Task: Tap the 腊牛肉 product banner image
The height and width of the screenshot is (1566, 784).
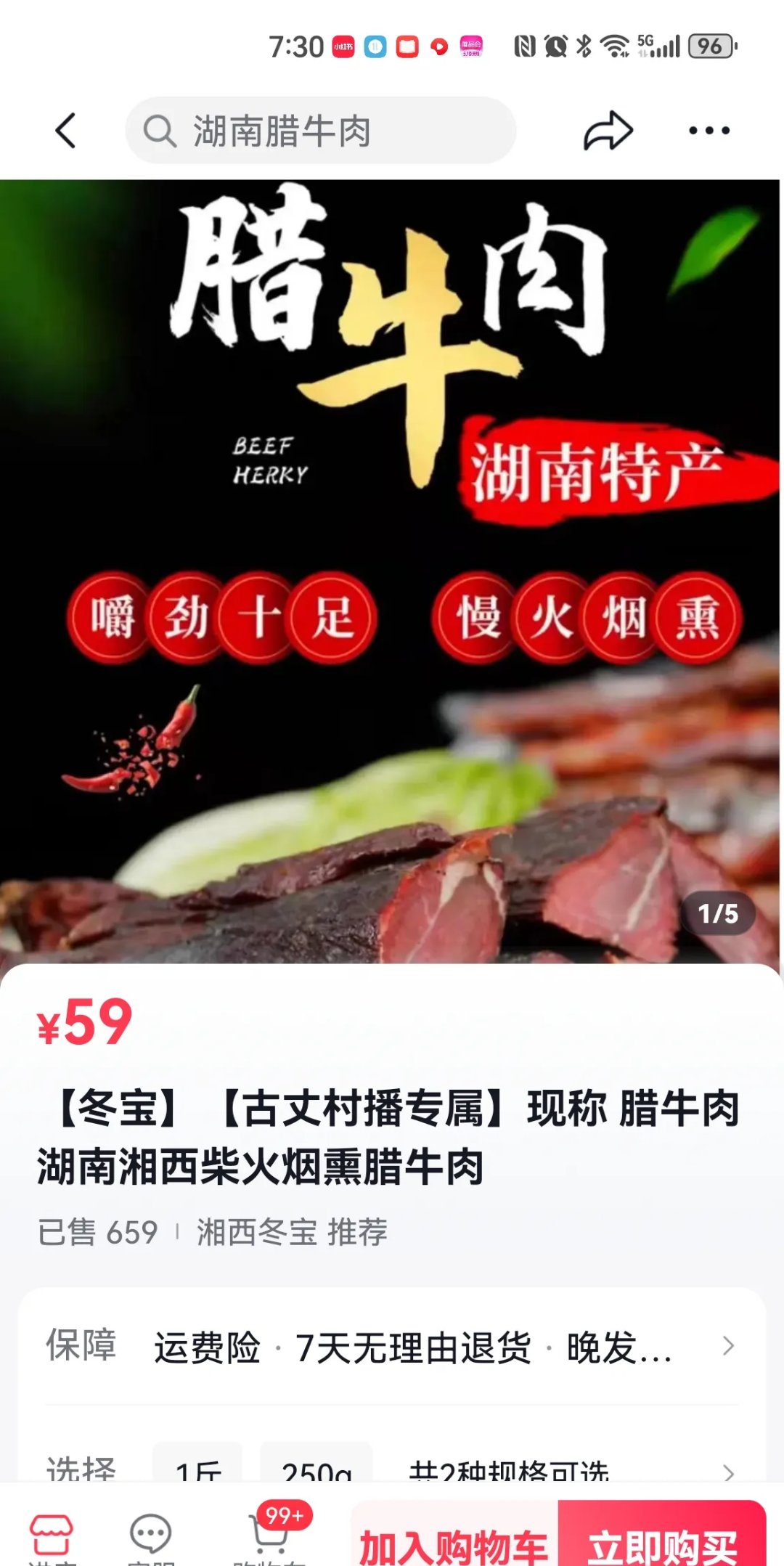Action: click(x=392, y=566)
